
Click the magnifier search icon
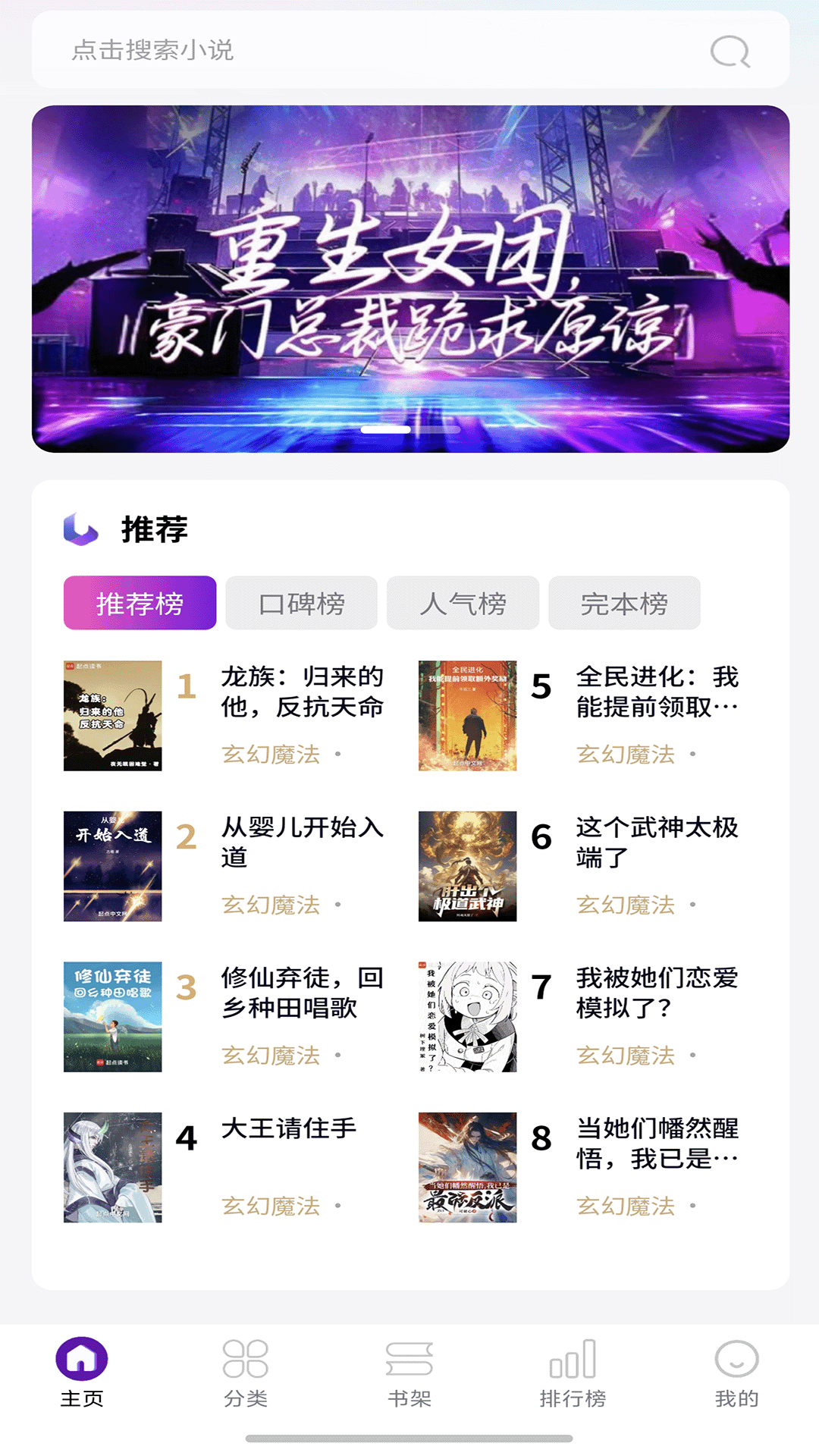tap(729, 52)
